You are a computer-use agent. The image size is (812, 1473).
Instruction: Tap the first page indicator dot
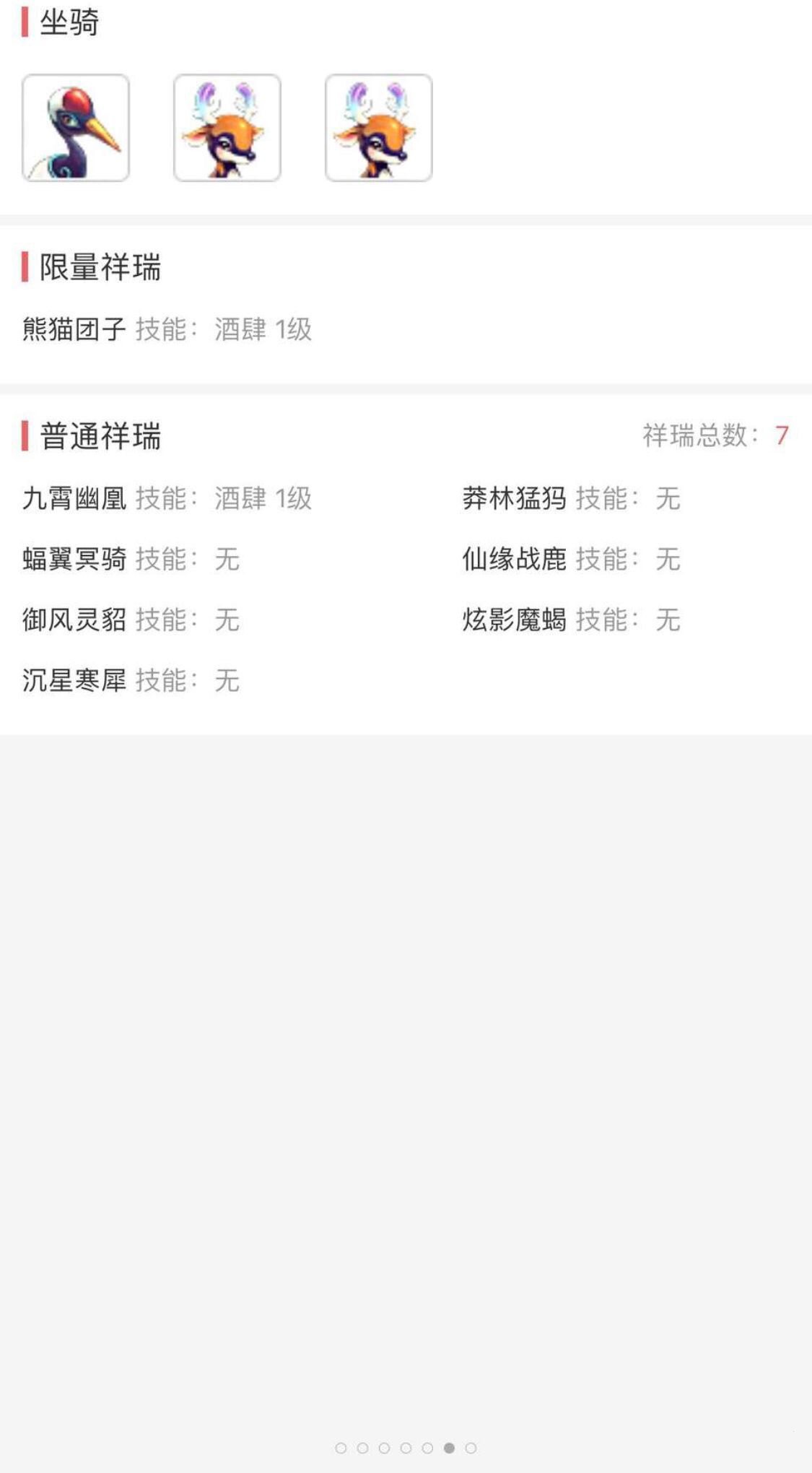pyautogui.click(x=341, y=1448)
